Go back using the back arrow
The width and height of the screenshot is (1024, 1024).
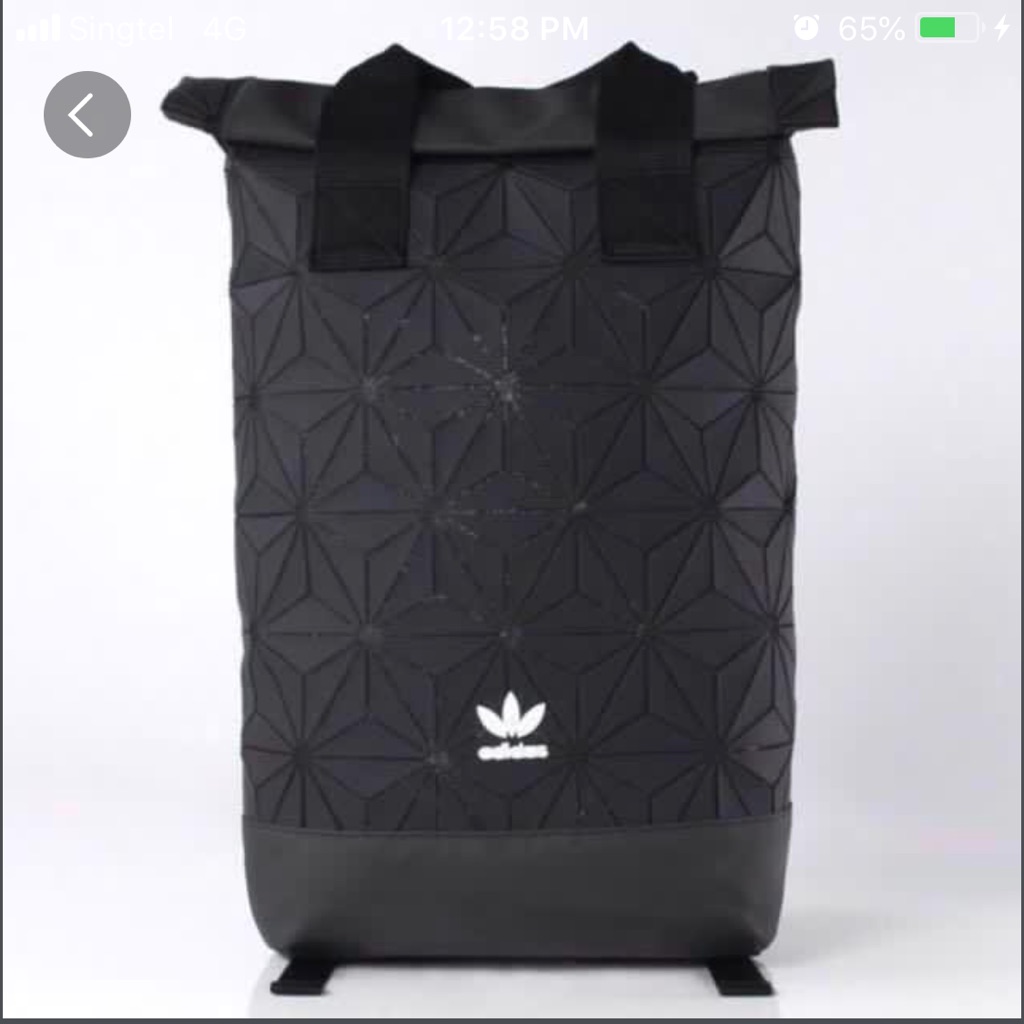(87, 115)
